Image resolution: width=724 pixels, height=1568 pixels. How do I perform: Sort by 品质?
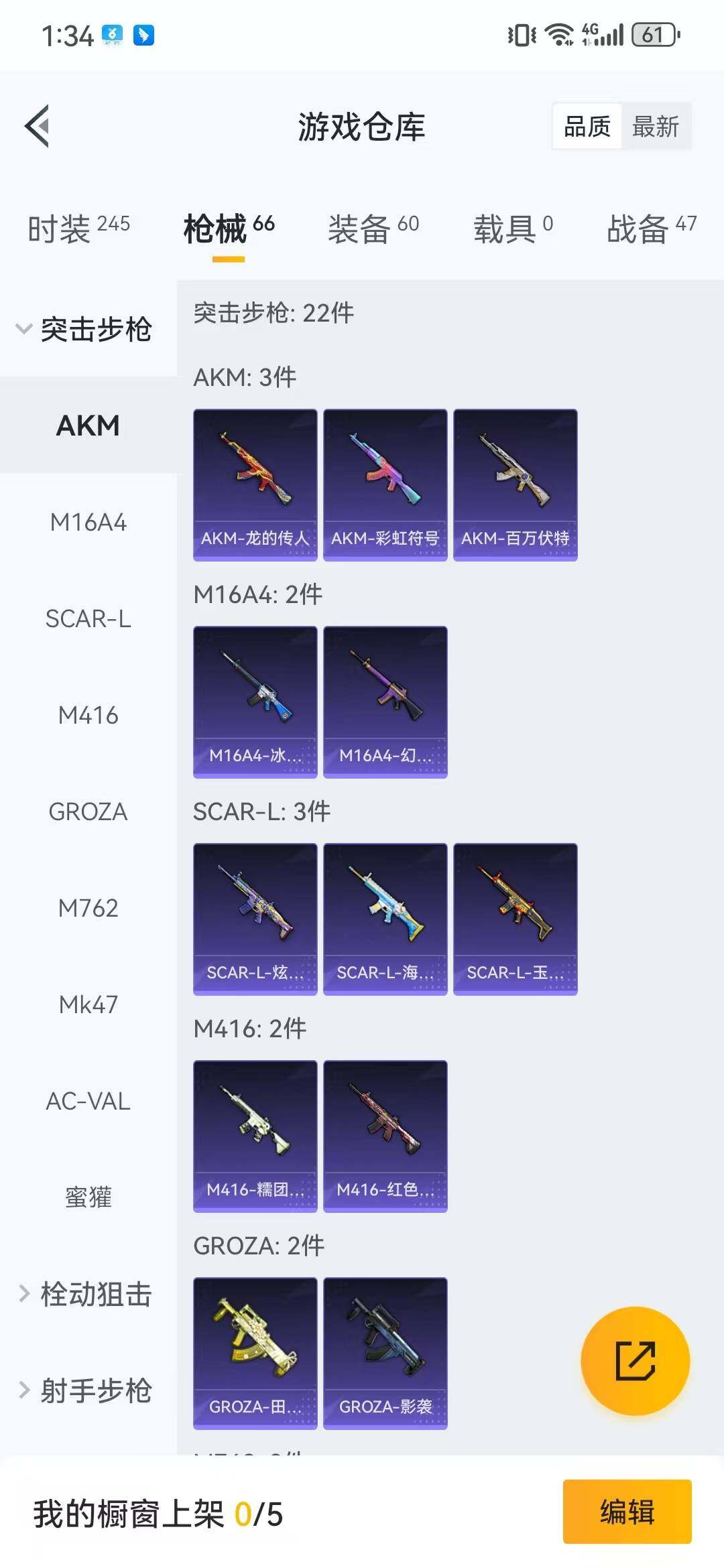[587, 126]
